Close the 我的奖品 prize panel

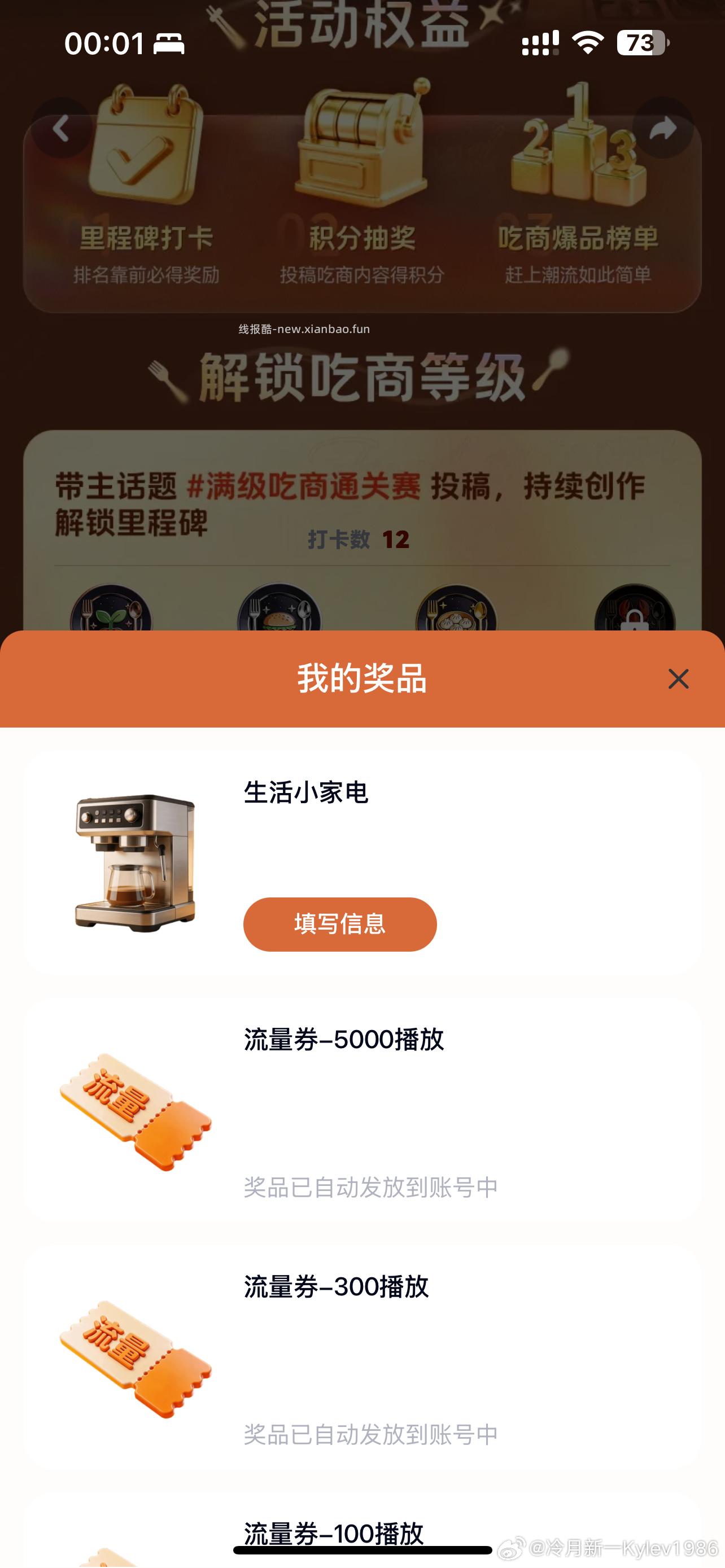tap(678, 680)
